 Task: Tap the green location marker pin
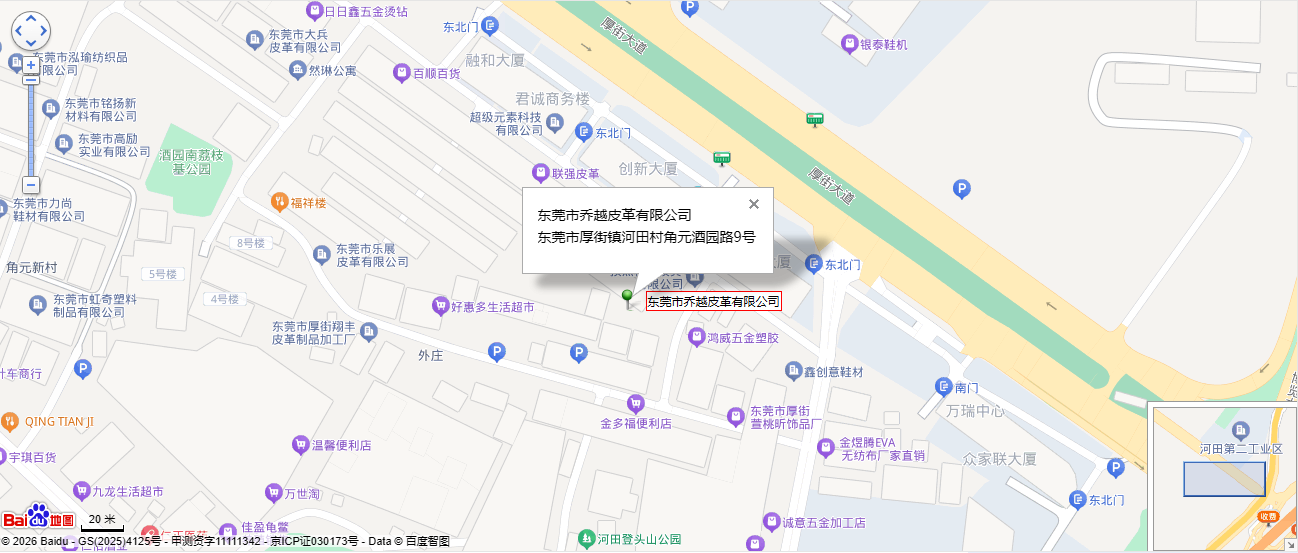click(x=628, y=297)
